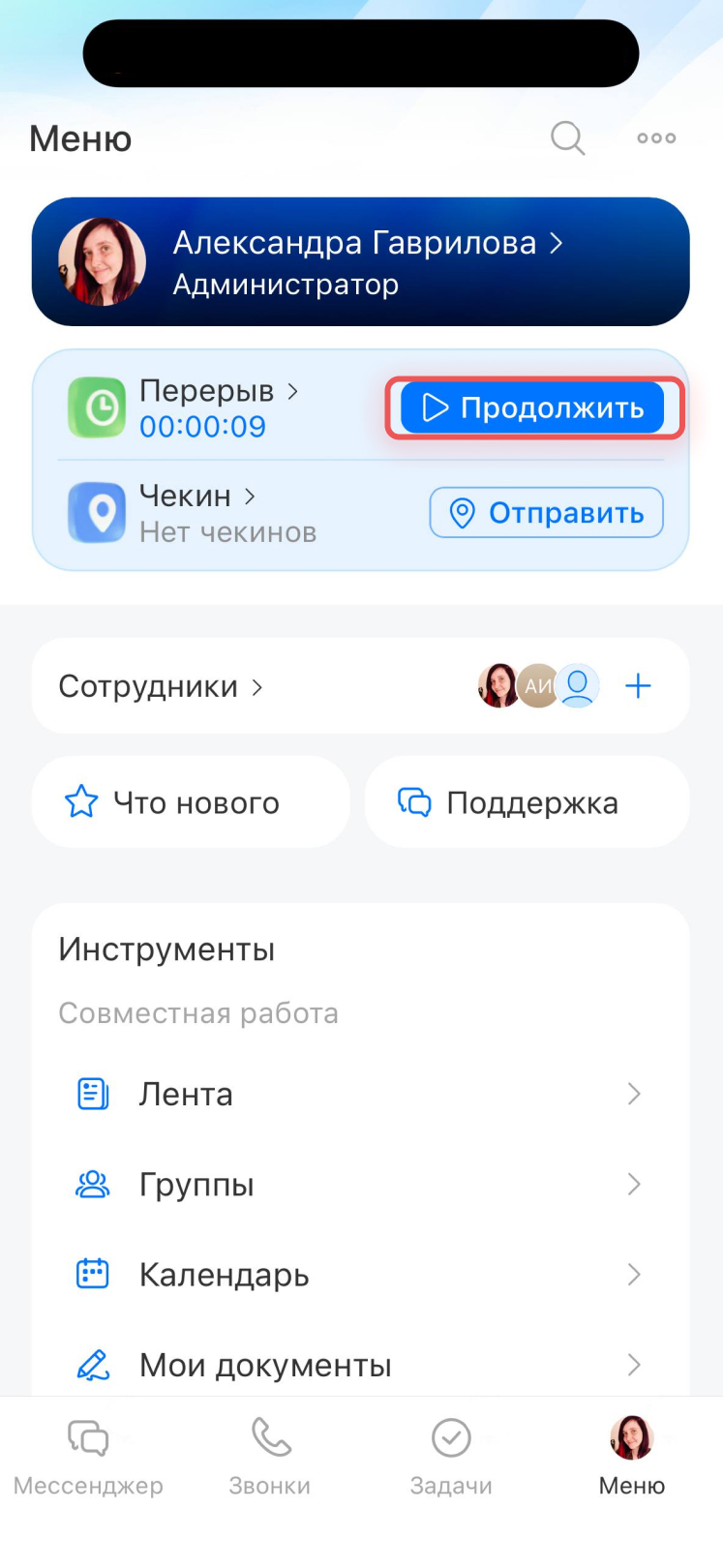Contact Поддержка
This screenshot has height=1568, width=723.
click(527, 802)
